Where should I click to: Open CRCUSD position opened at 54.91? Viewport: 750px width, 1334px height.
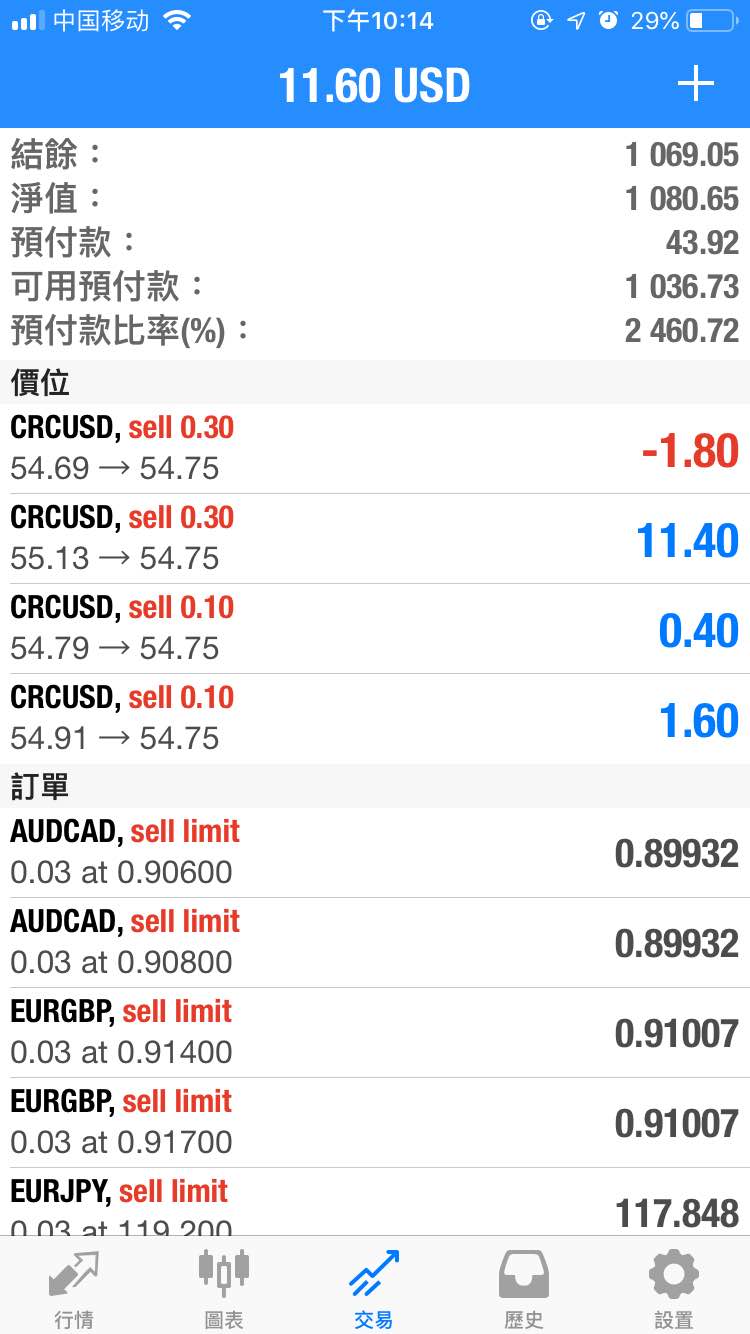tap(375, 719)
